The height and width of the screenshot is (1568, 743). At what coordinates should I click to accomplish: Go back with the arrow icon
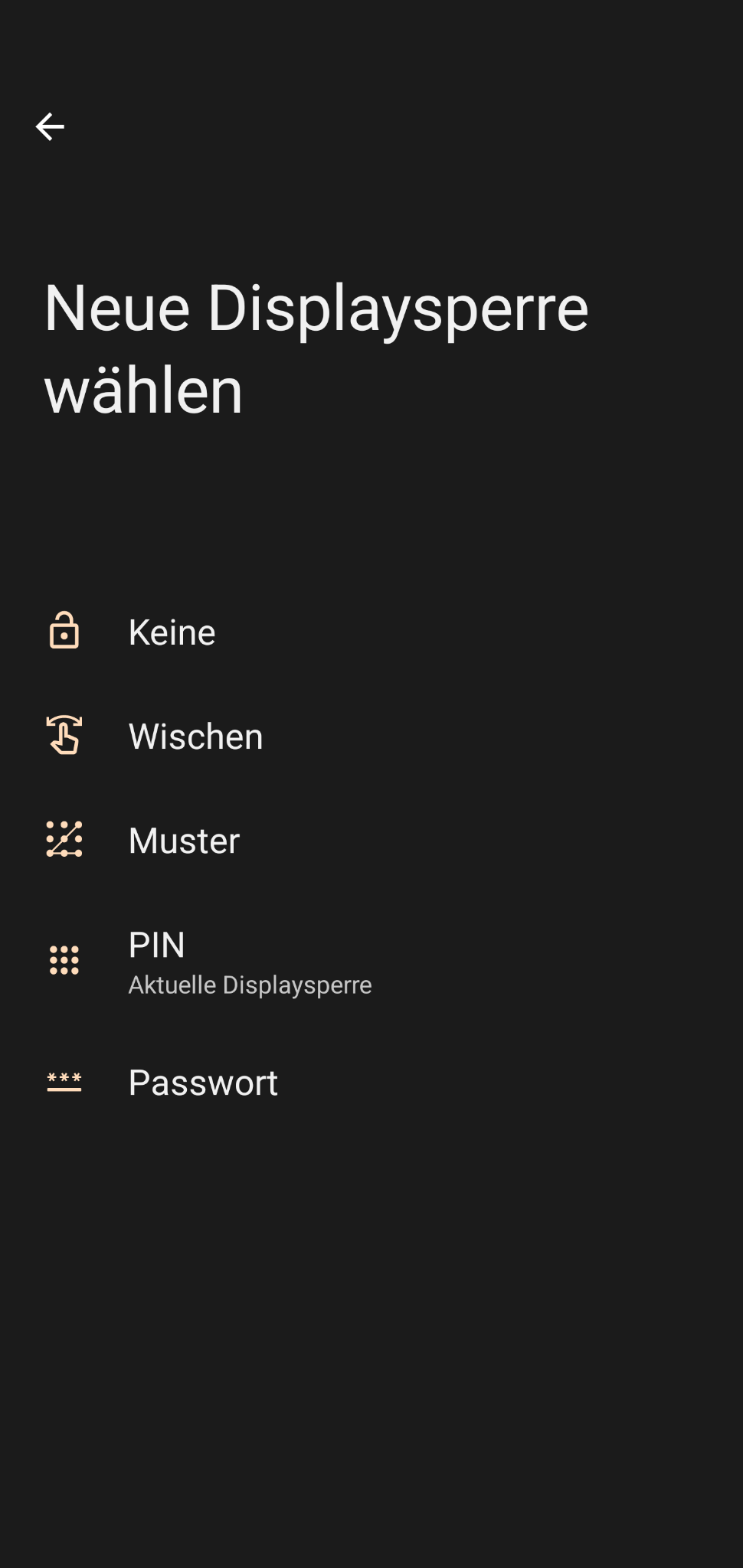(50, 126)
